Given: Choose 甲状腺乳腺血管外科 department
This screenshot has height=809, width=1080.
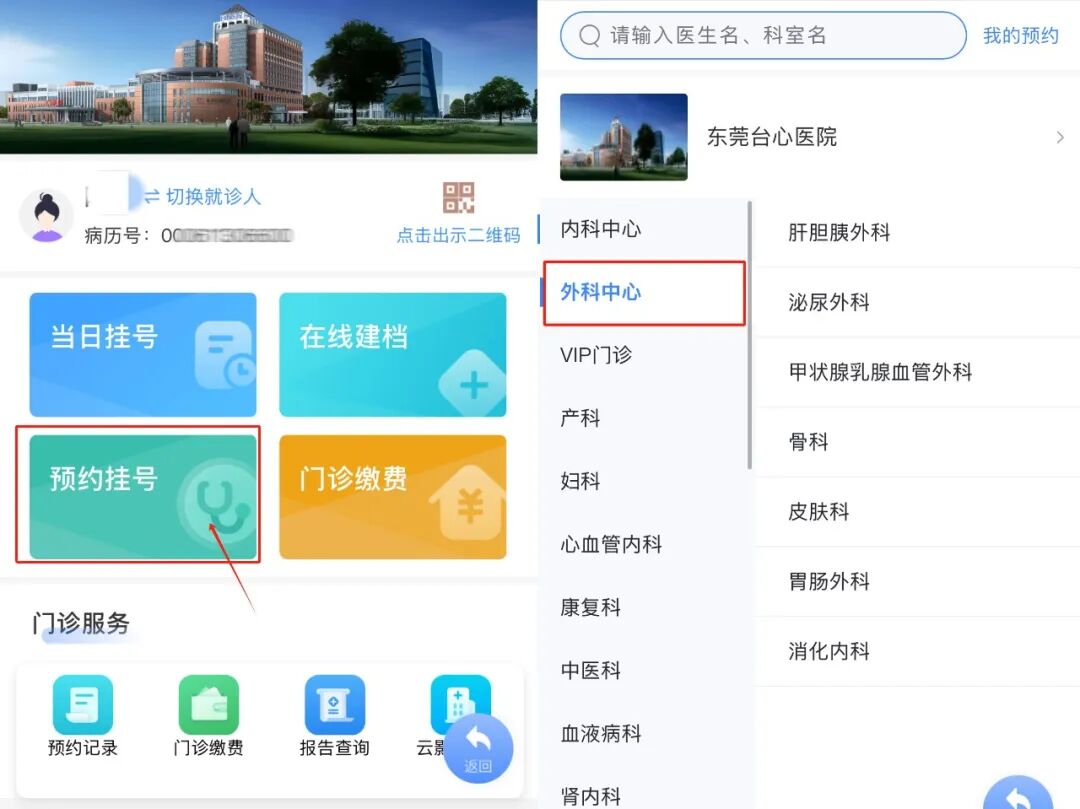Looking at the screenshot, I should [x=880, y=372].
